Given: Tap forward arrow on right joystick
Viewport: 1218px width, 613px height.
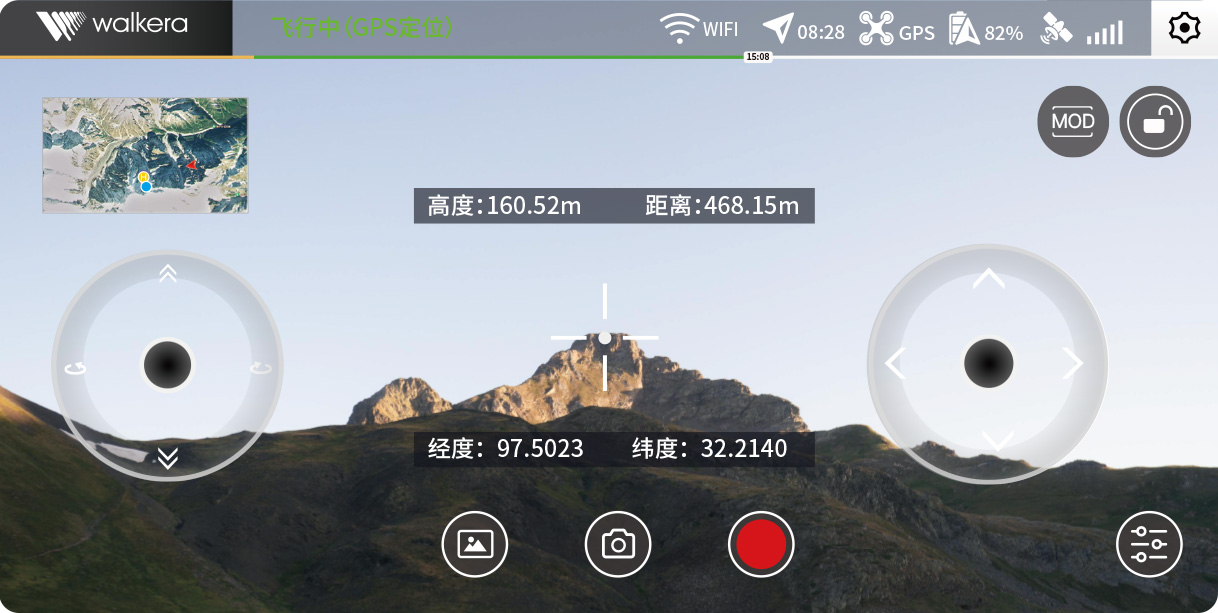Looking at the screenshot, I should [x=989, y=280].
